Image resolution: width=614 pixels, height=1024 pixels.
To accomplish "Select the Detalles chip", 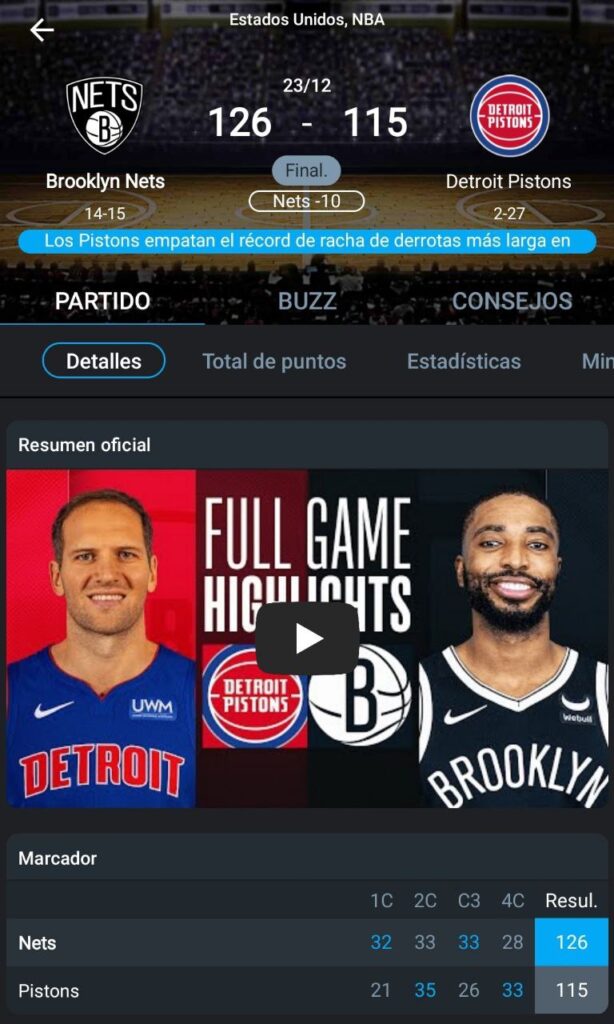I will pos(104,361).
